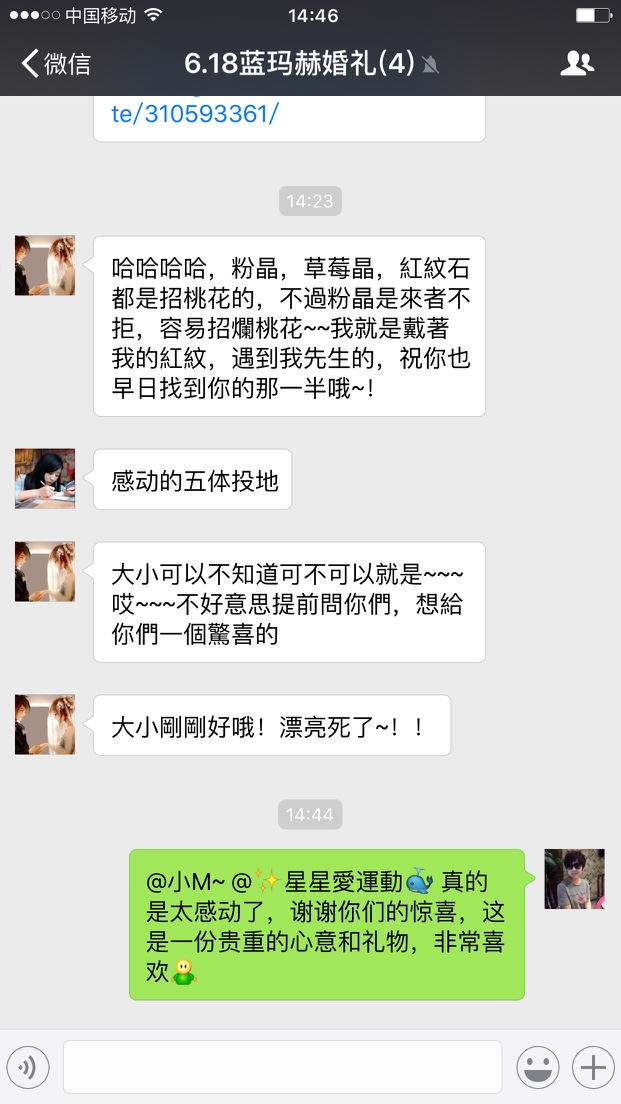
Task: Open the emoji sticker panel
Action: [538, 1067]
